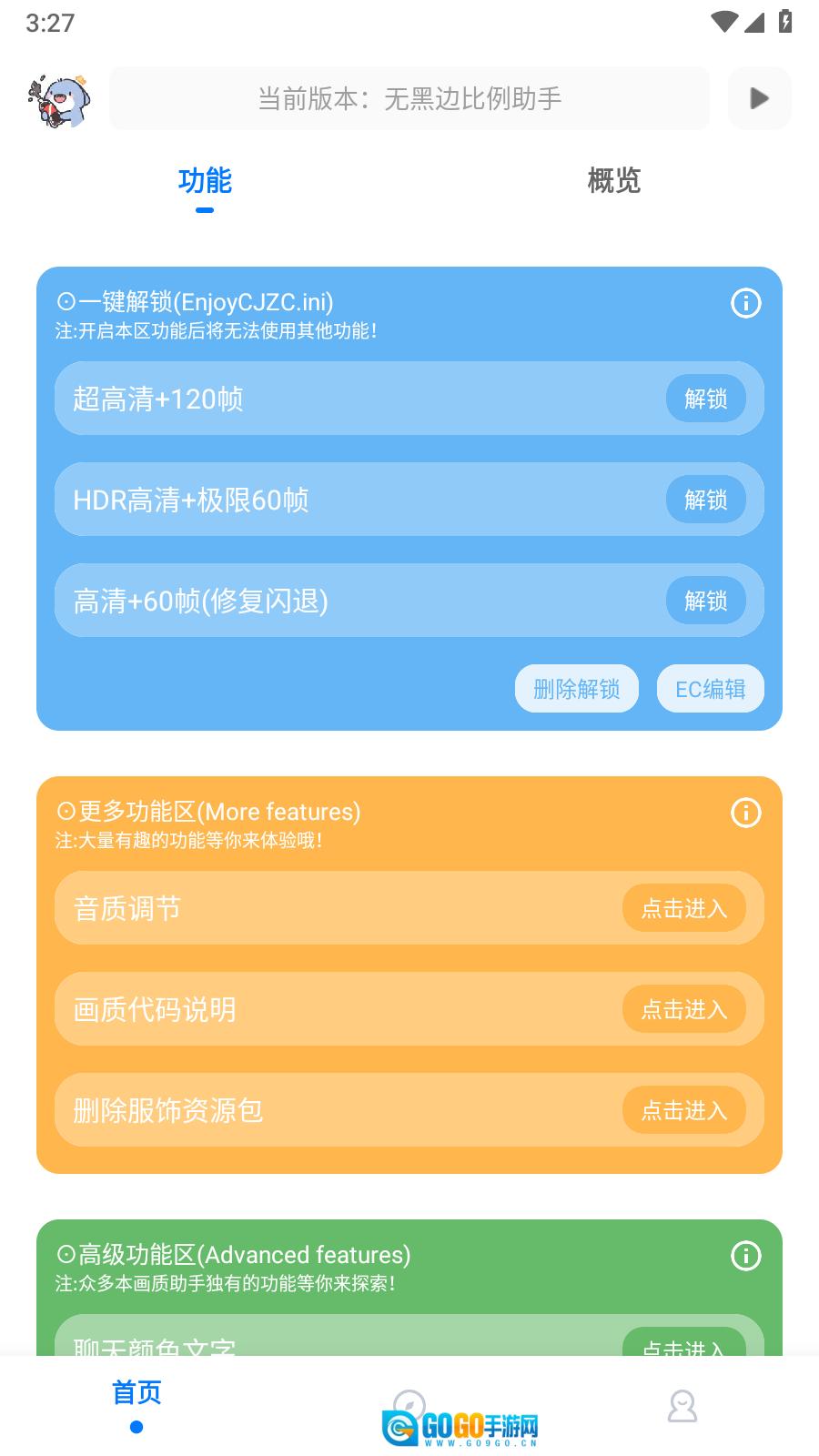Select 首页 in the bottom navigation
819x1456 pixels.
tap(137, 1392)
